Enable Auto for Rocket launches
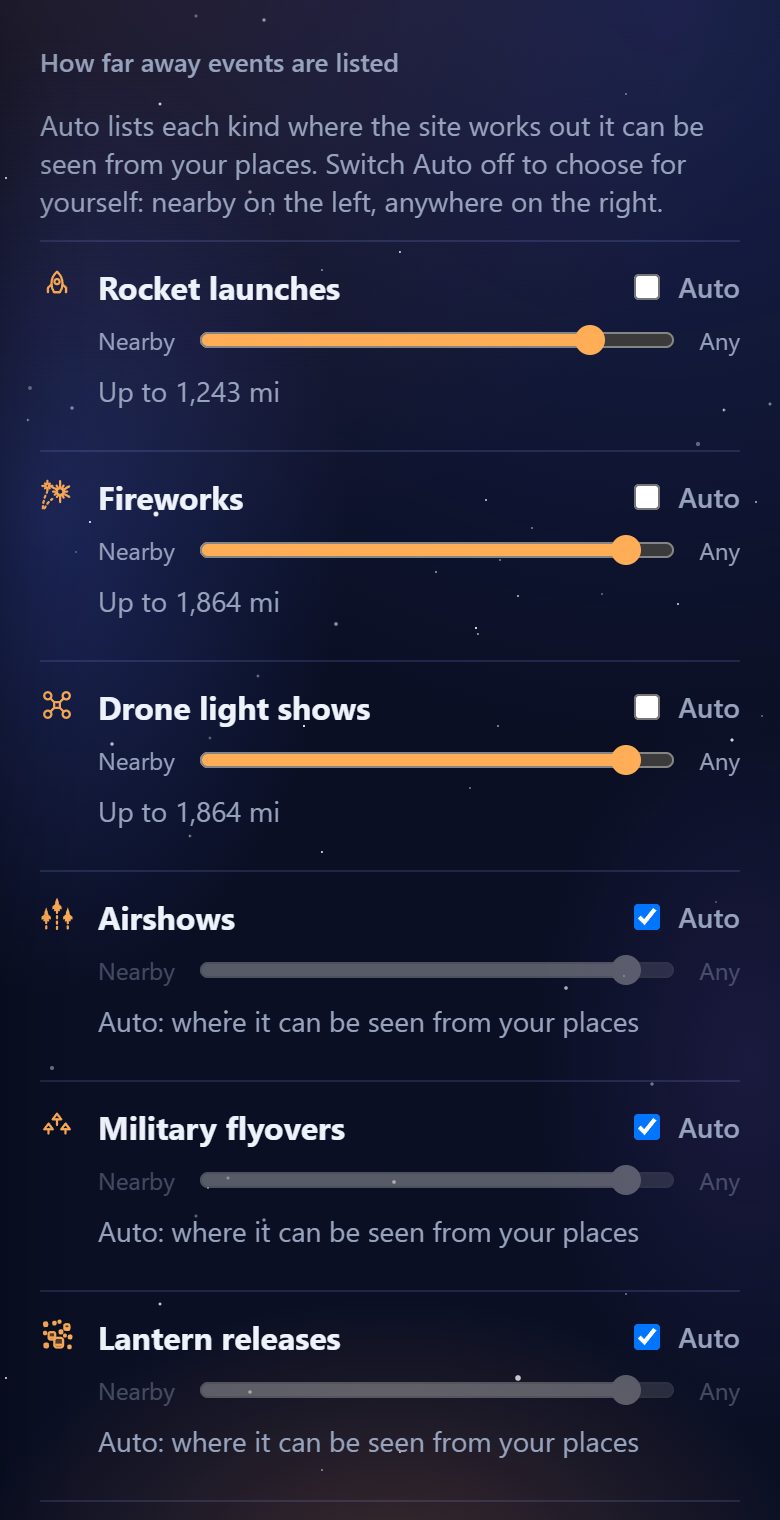 647,288
